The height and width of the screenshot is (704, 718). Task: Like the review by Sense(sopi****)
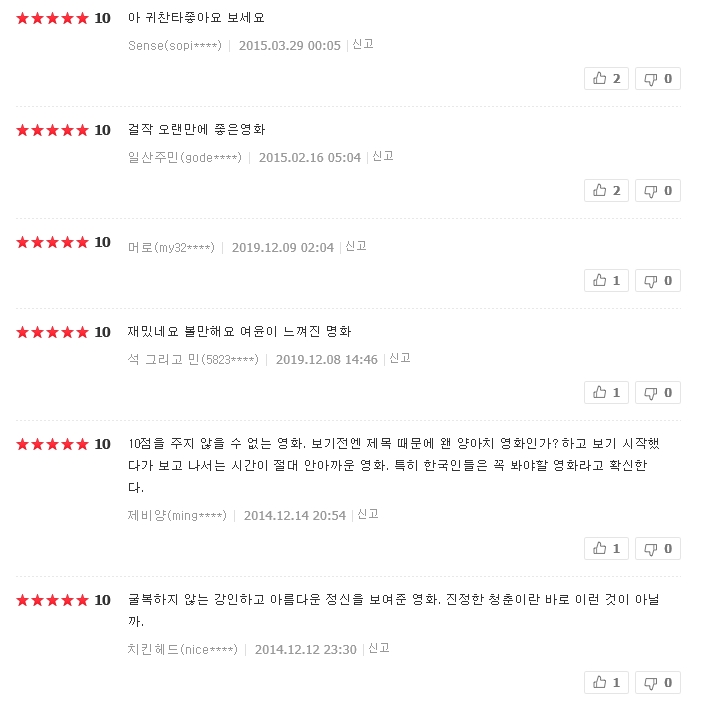tap(606, 78)
